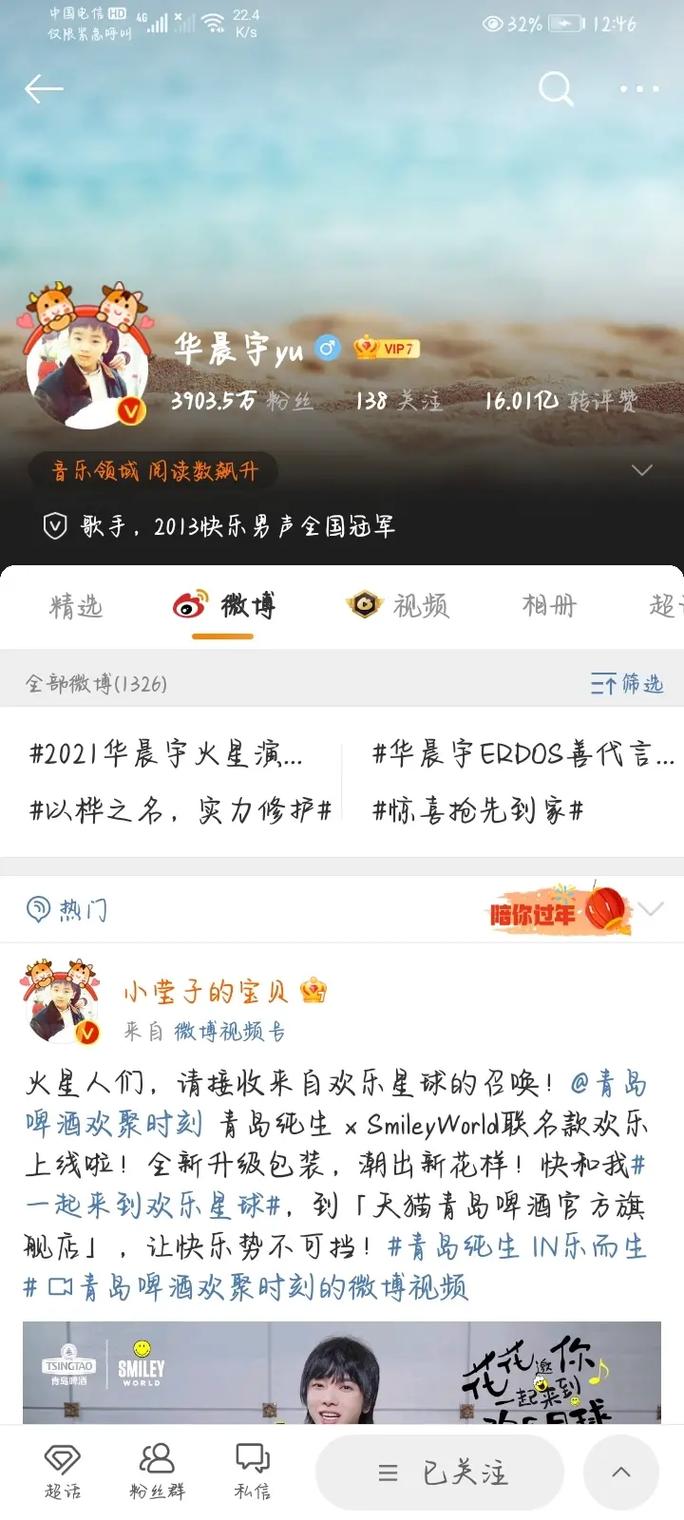Open search on this profile
The height and width of the screenshot is (1520, 684).
(x=556, y=89)
